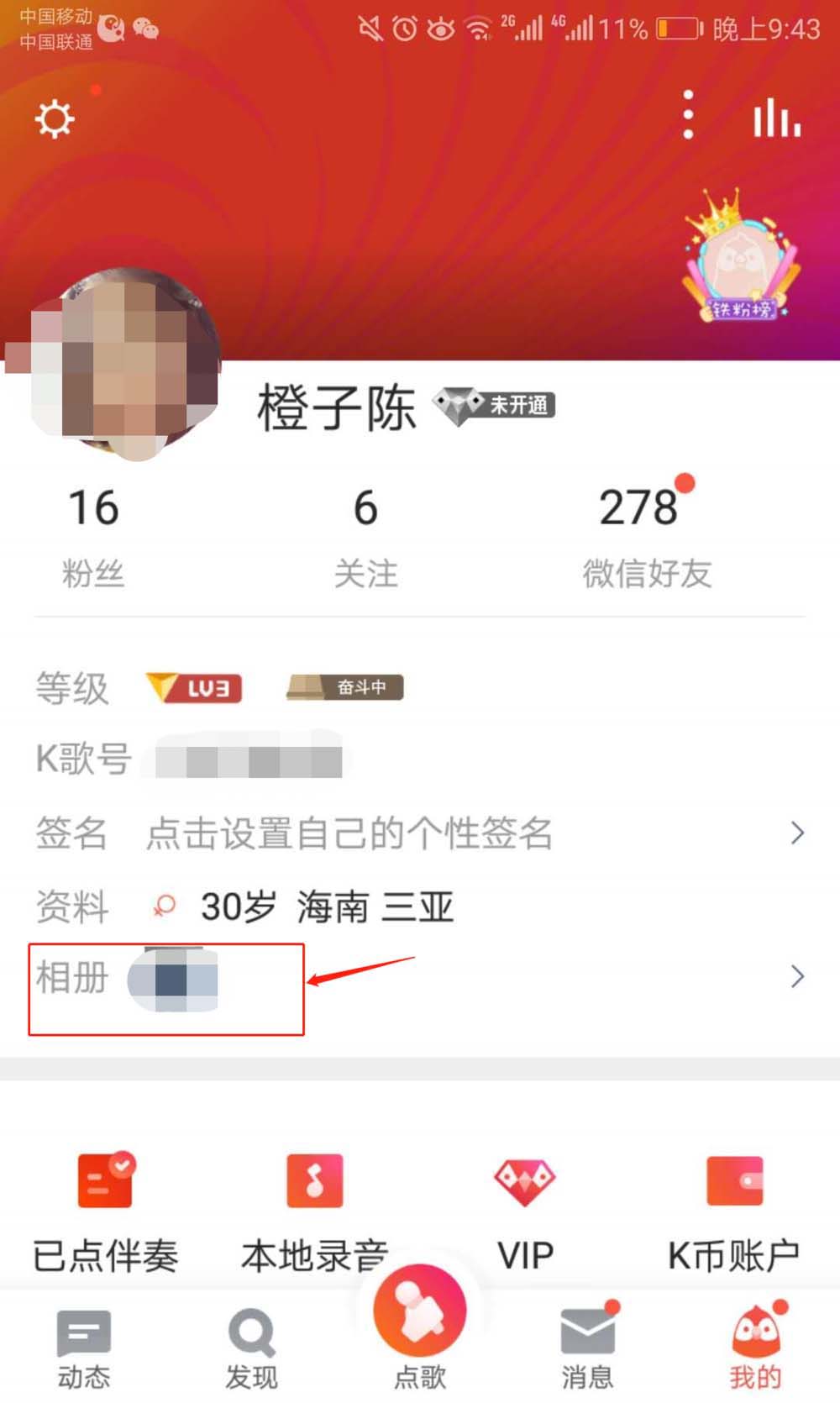The image size is (840, 1403).
Task: Switch to the 动态 feed tab
Action: click(83, 1348)
